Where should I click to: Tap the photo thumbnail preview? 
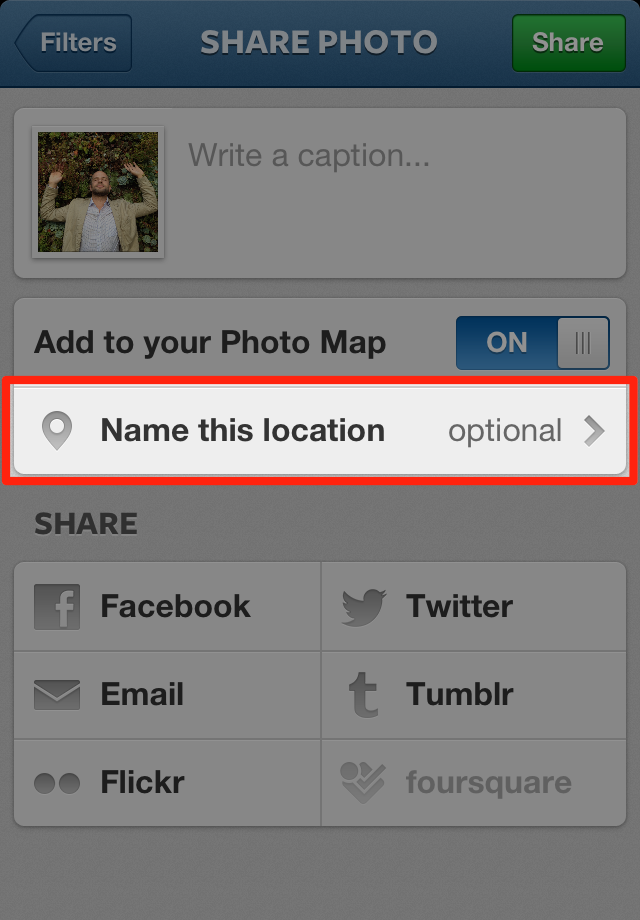[98, 191]
